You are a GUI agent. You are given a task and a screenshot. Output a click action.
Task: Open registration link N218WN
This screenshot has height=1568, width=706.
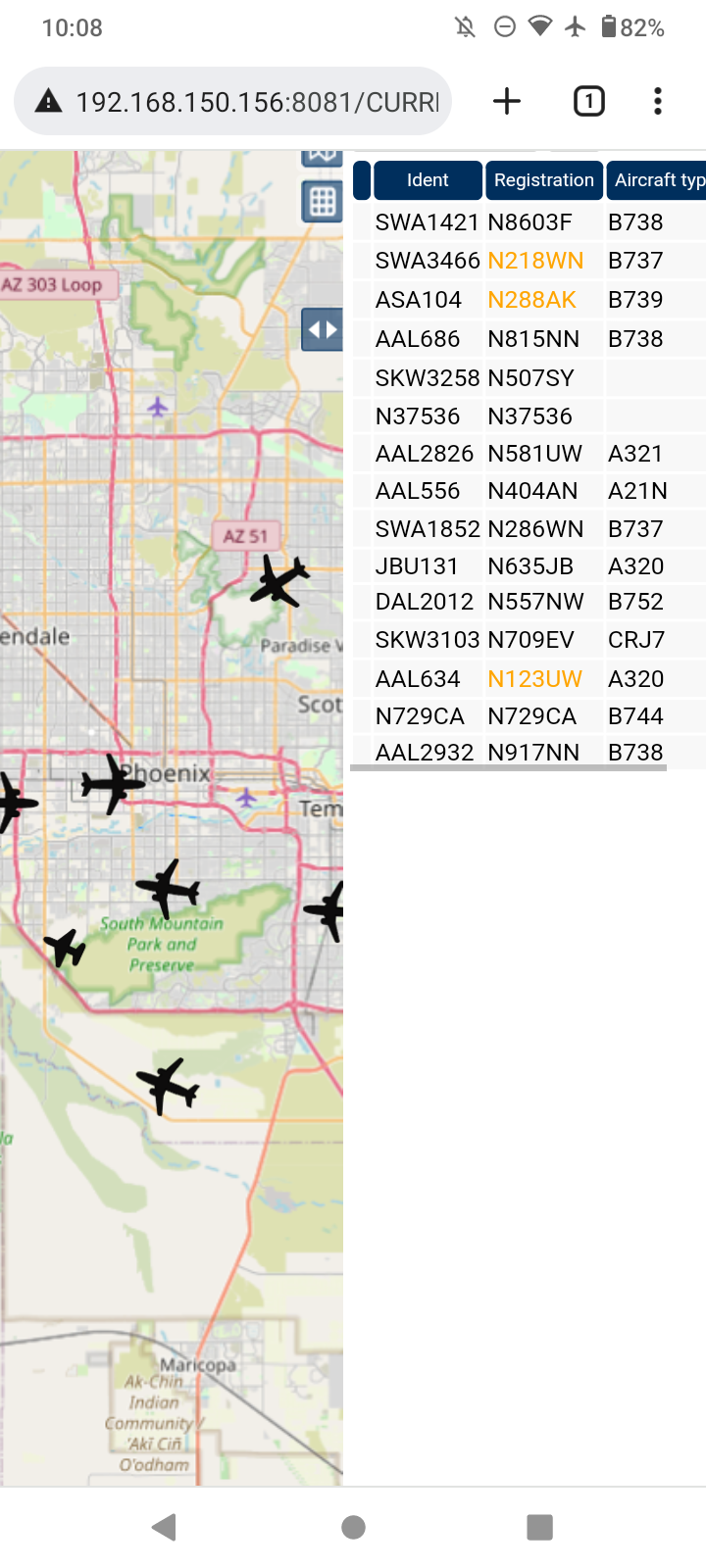tap(535, 261)
